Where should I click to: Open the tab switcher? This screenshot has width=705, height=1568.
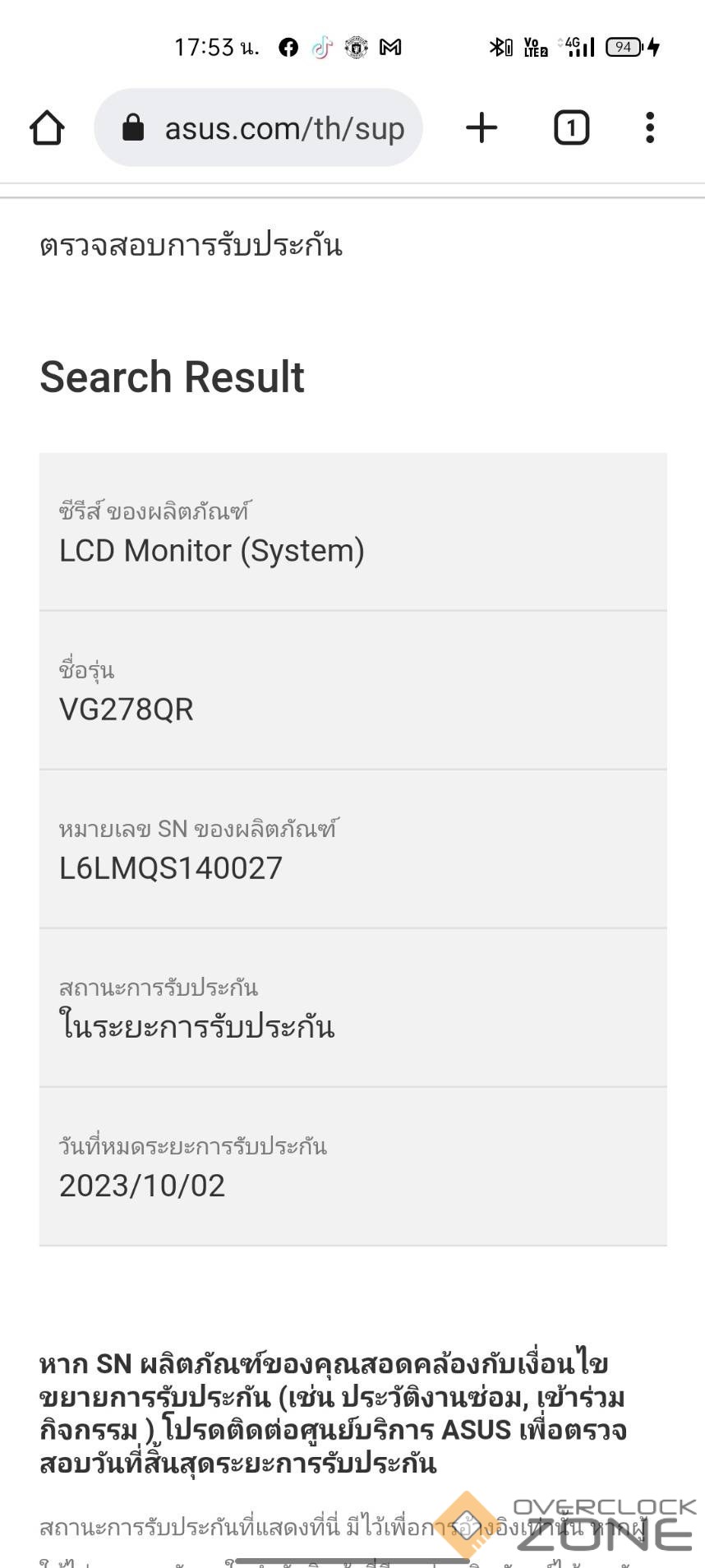click(571, 128)
